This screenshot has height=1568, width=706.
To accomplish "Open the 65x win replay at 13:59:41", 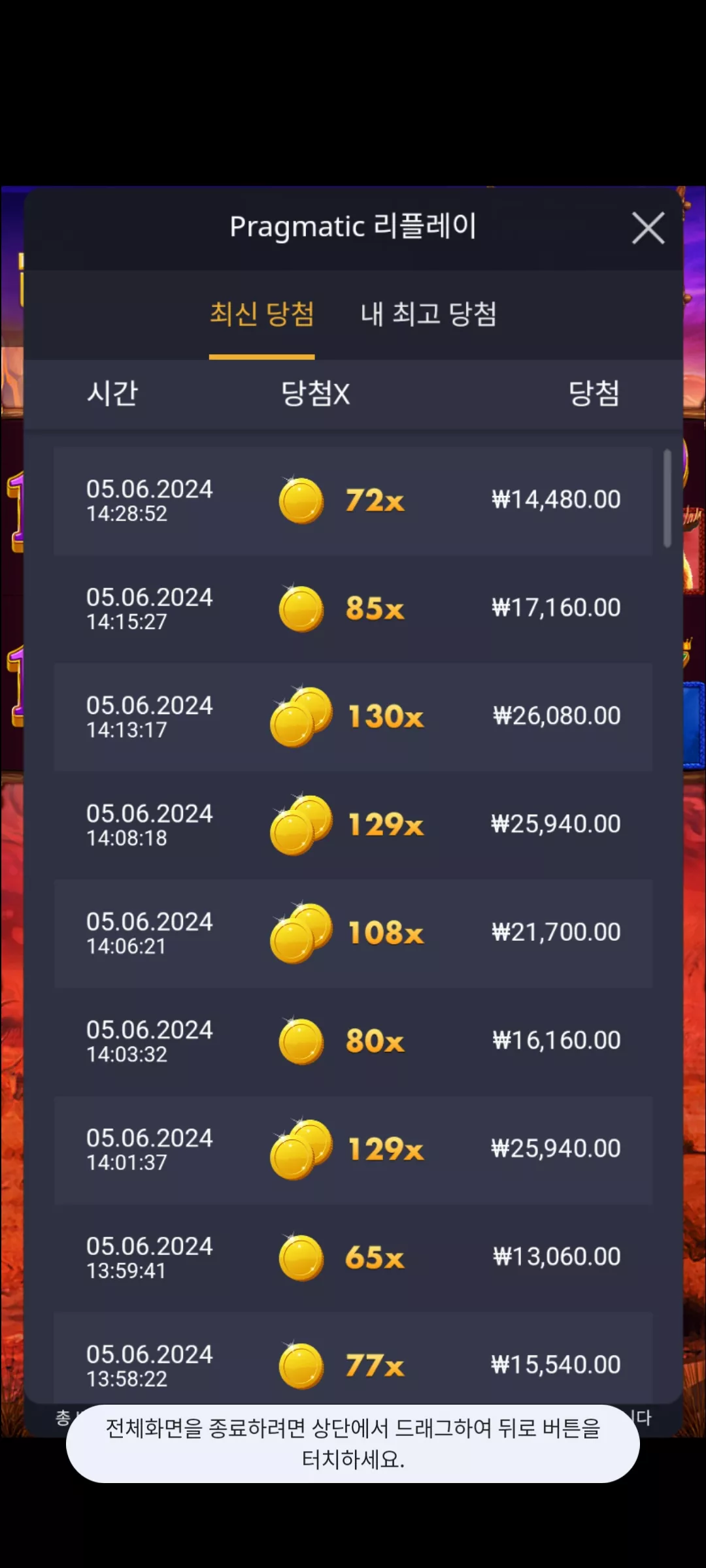I will 353,1258.
